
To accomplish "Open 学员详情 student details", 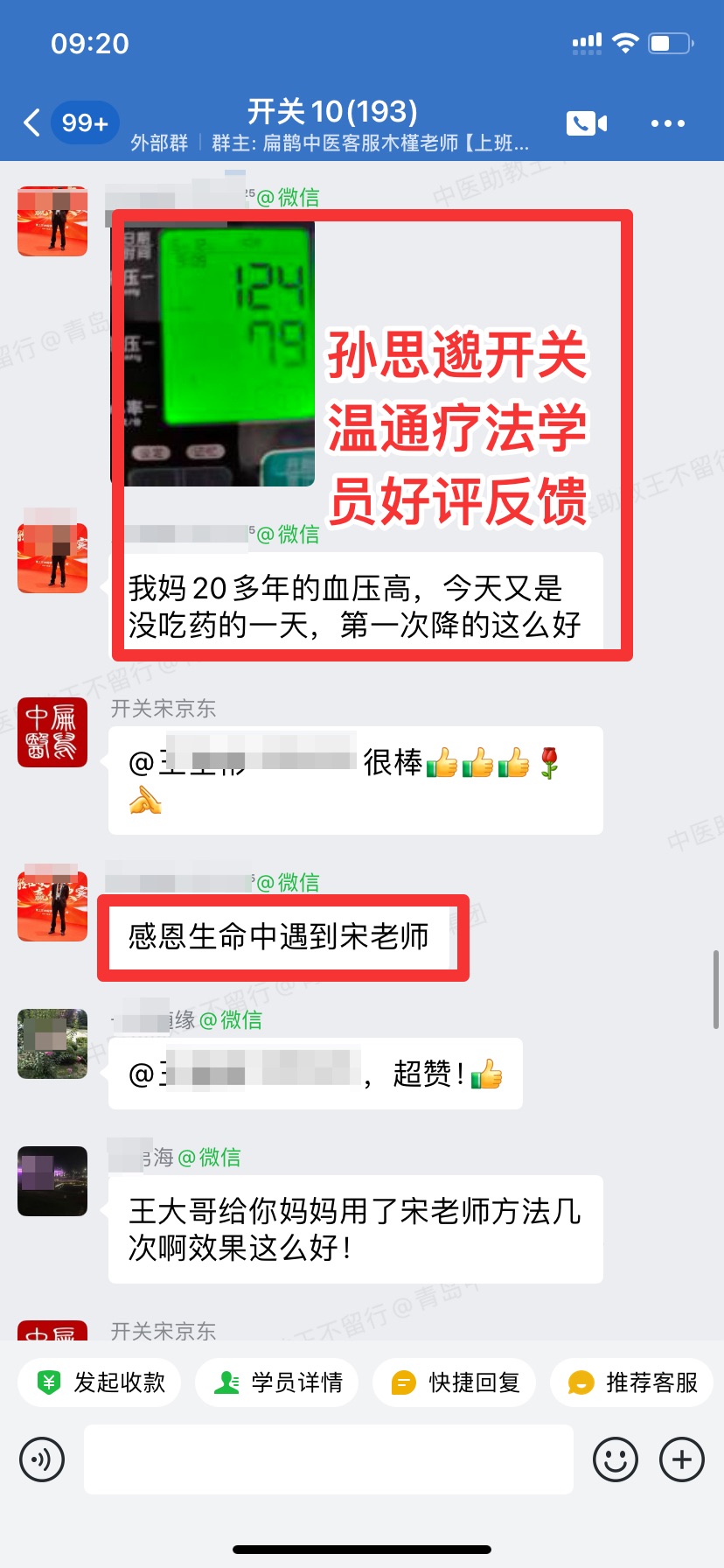I will [277, 1382].
